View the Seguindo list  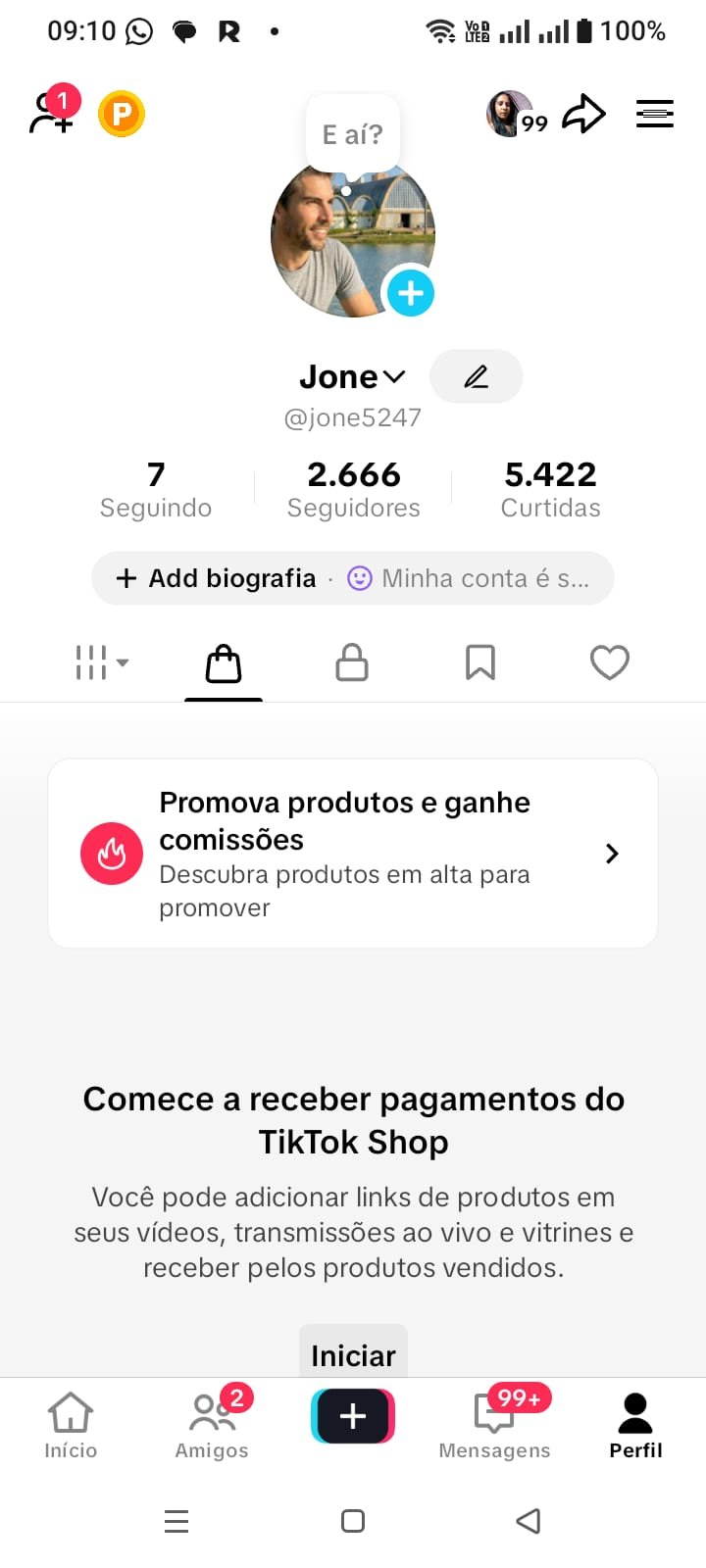click(156, 490)
